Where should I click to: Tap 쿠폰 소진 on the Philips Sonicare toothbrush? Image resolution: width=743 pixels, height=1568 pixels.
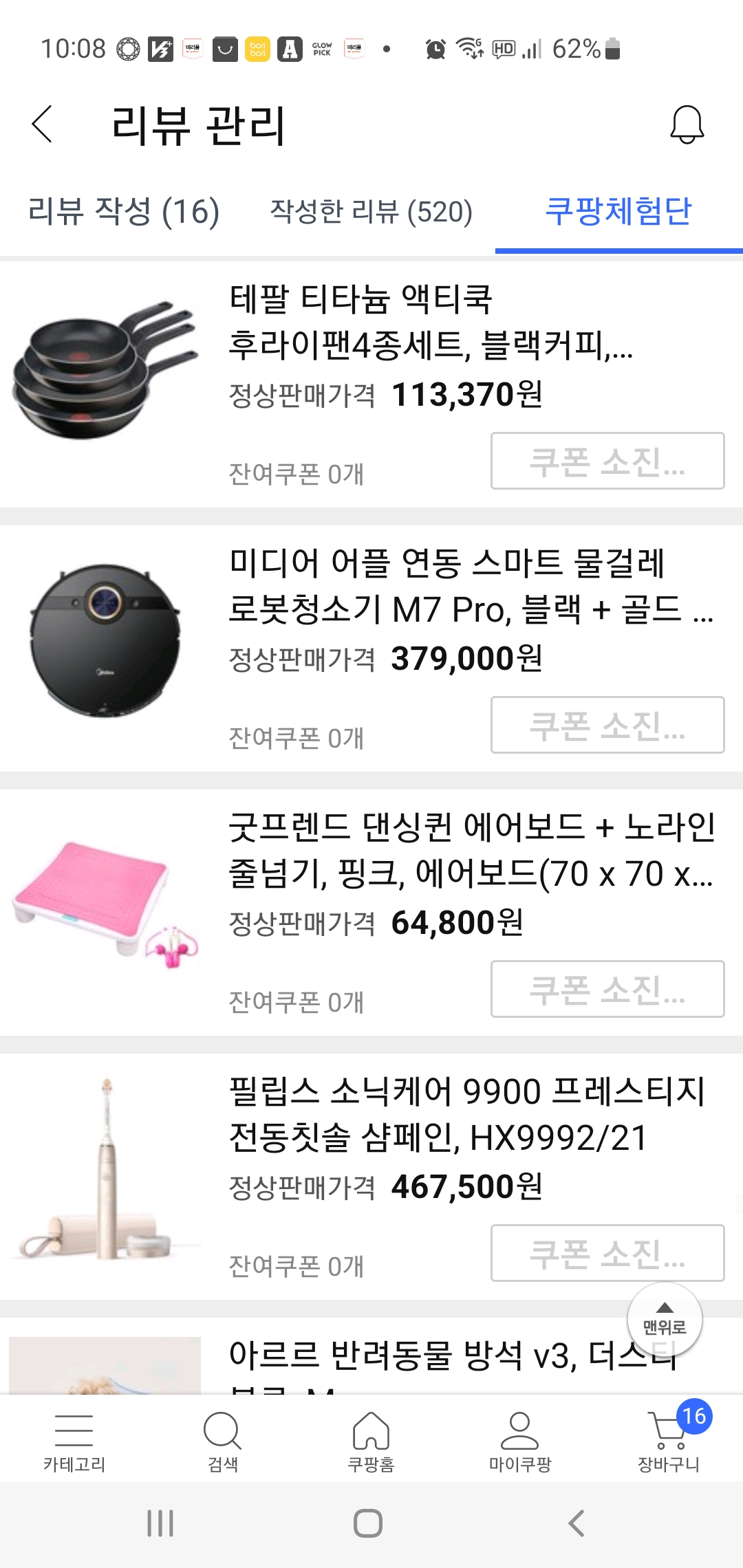[609, 1253]
